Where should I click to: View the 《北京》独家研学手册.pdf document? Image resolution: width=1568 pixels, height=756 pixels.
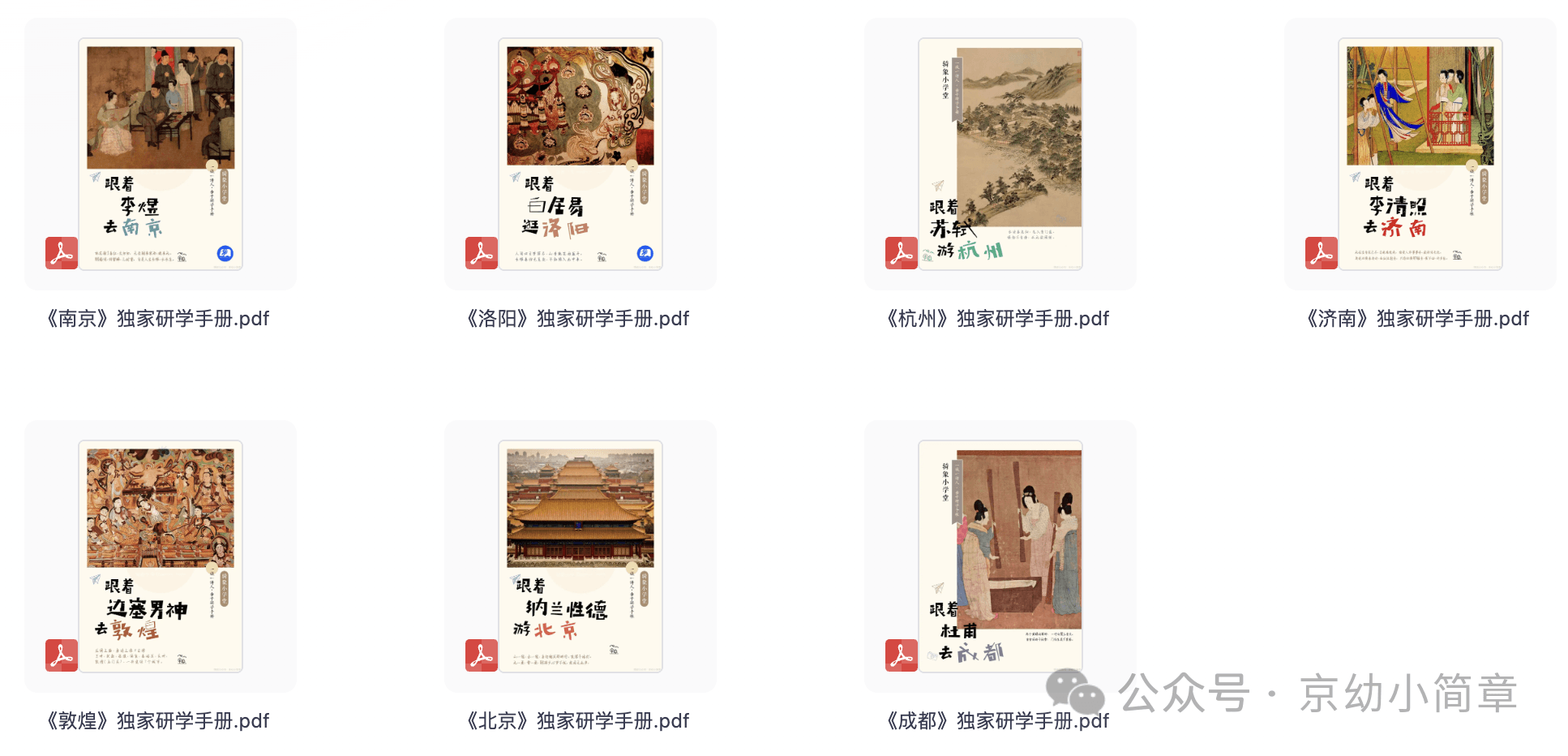click(x=581, y=556)
